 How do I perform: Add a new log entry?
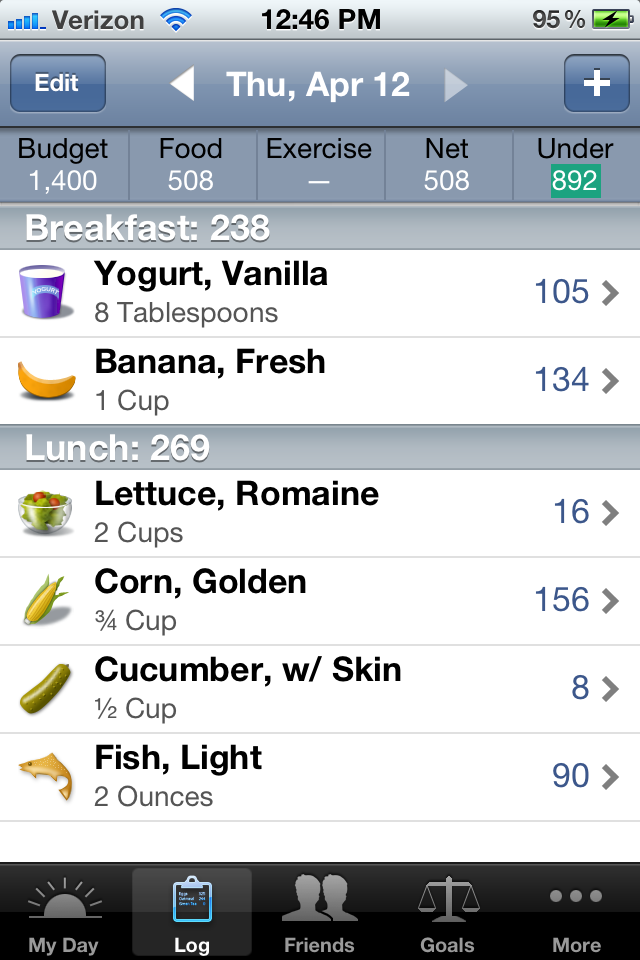[596, 83]
